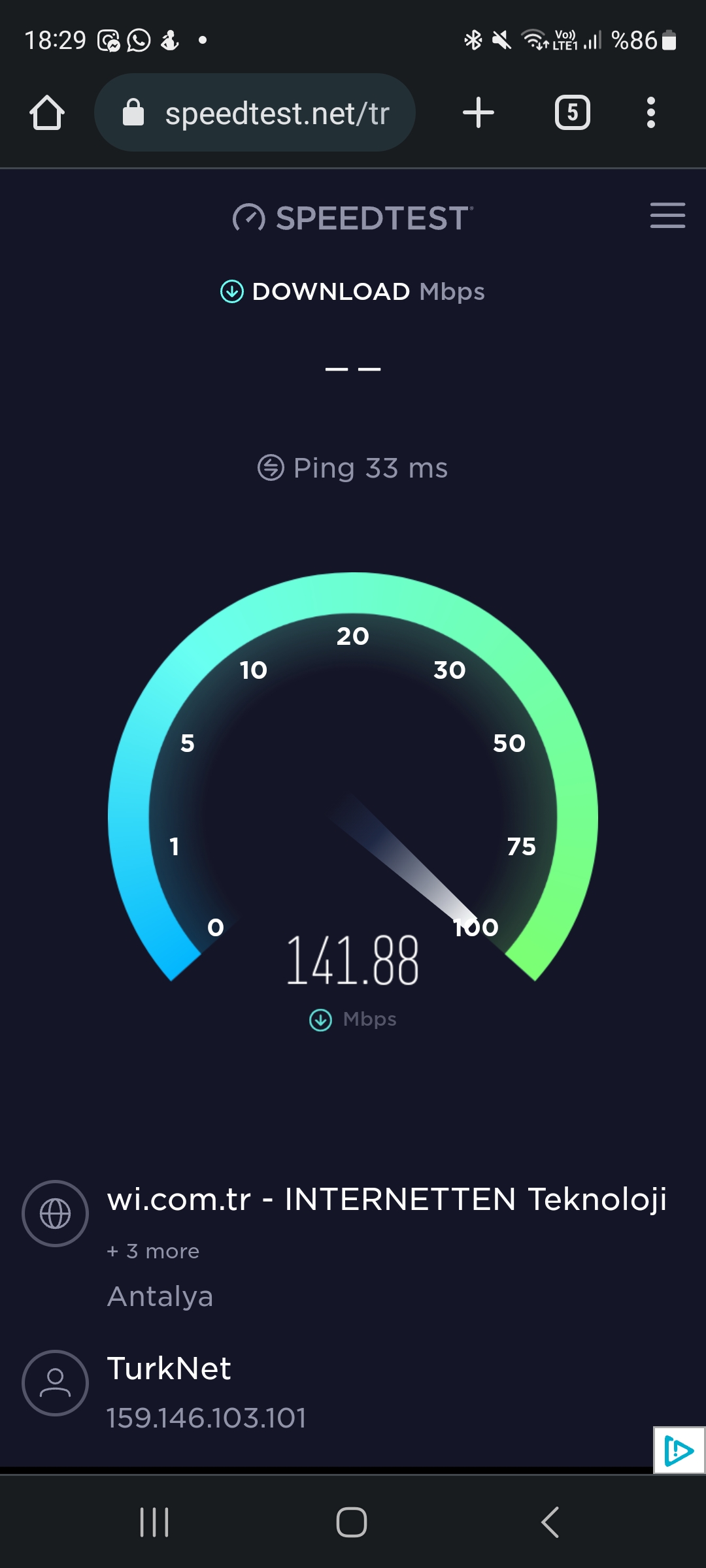This screenshot has width=706, height=1568.
Task: Go to the browser home page
Action: (x=47, y=113)
